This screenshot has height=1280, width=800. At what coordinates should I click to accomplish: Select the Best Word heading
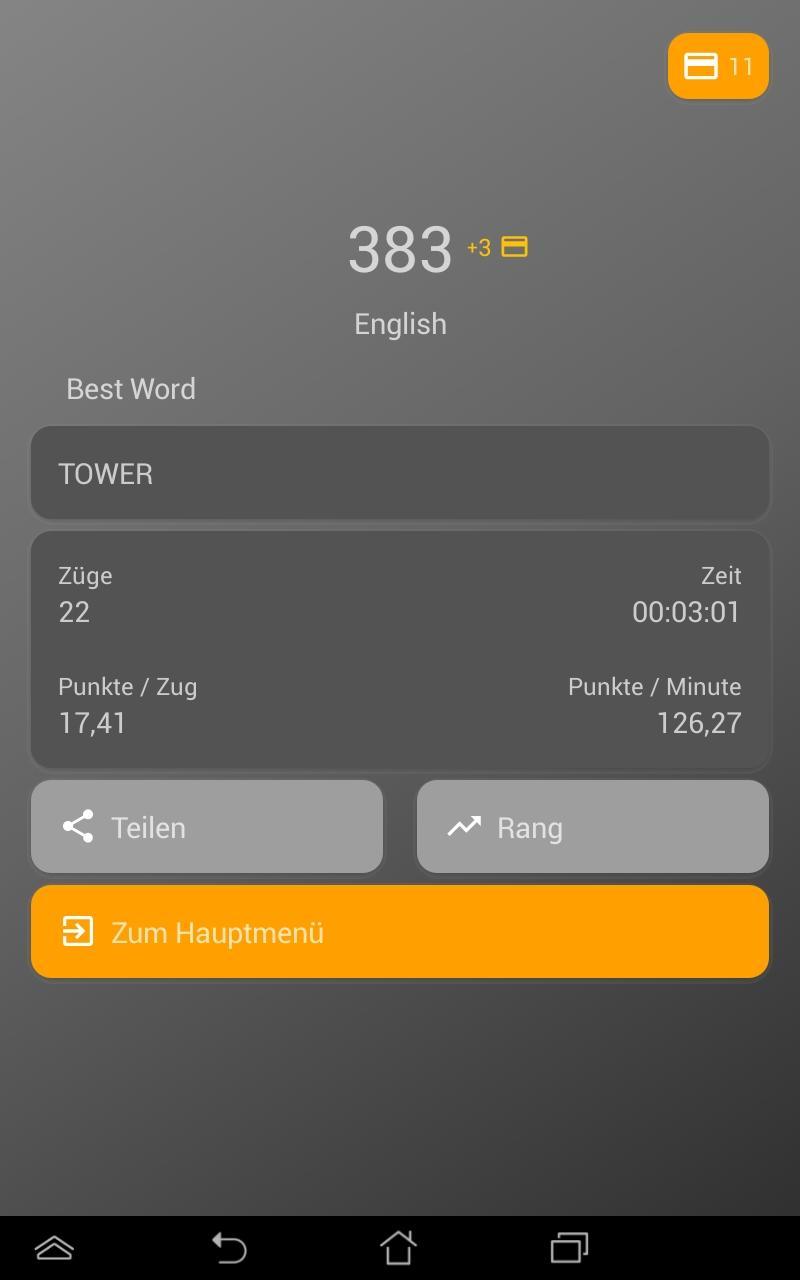[130, 389]
